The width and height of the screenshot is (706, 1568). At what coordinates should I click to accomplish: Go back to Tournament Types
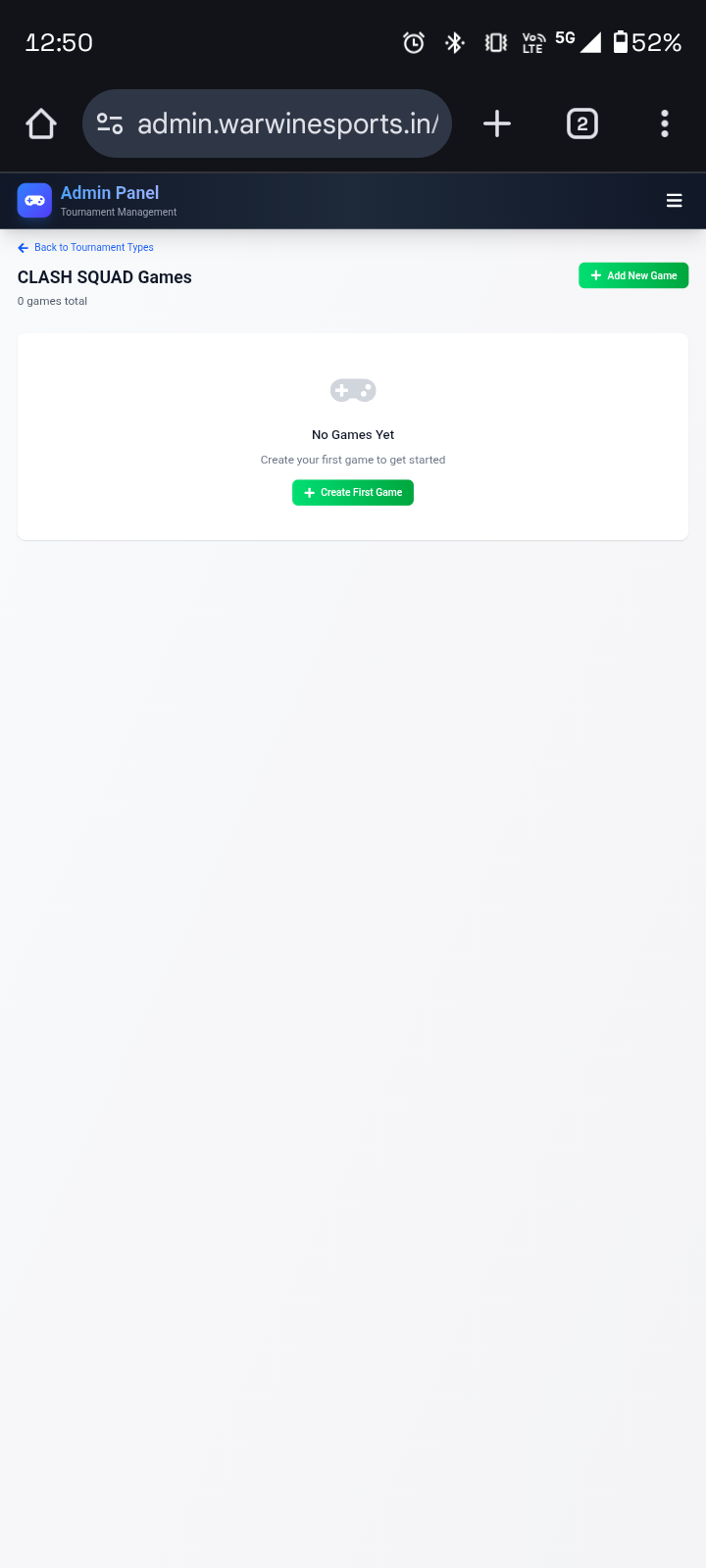click(85, 248)
